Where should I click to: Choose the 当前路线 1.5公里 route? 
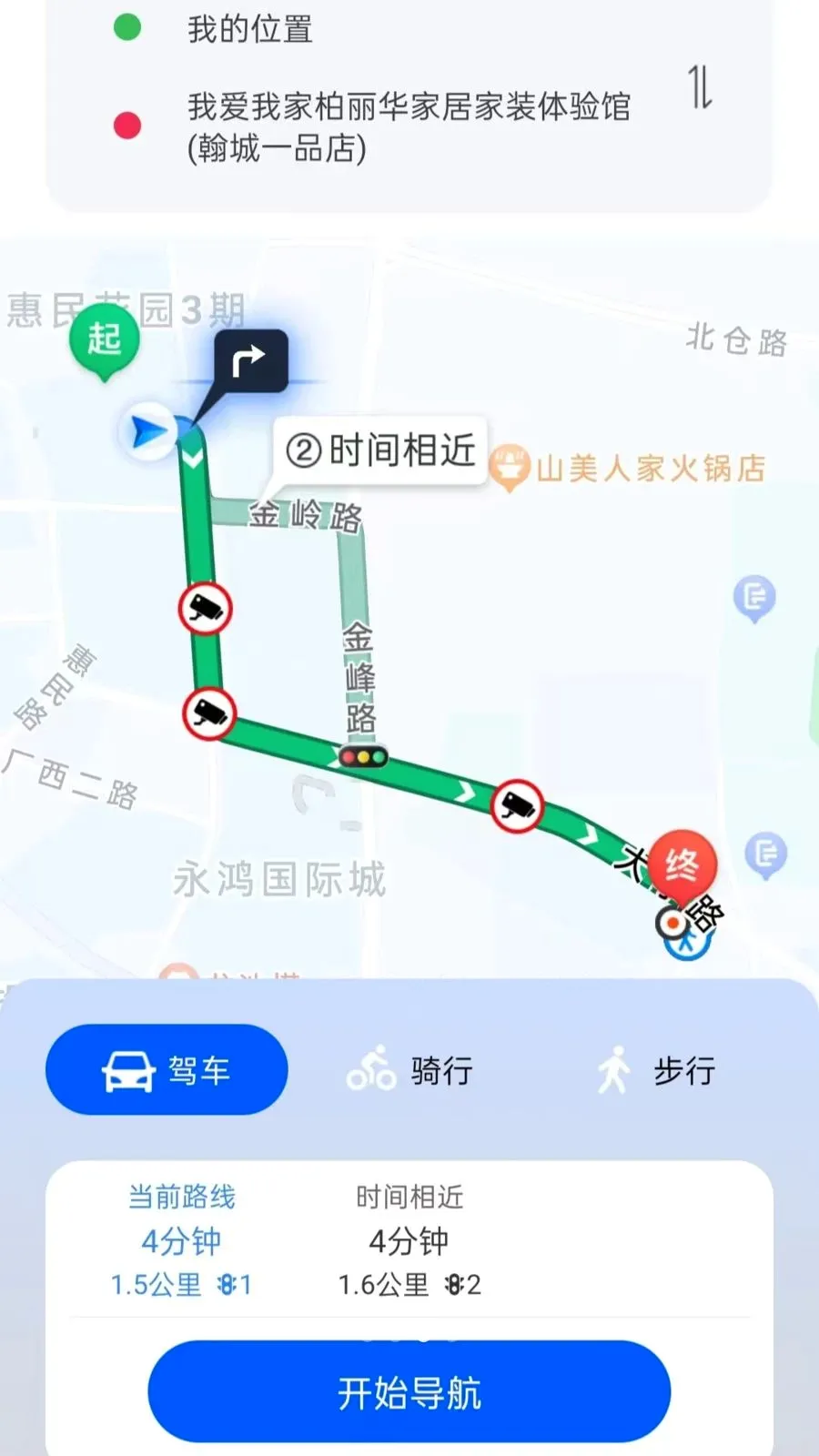click(181, 1239)
